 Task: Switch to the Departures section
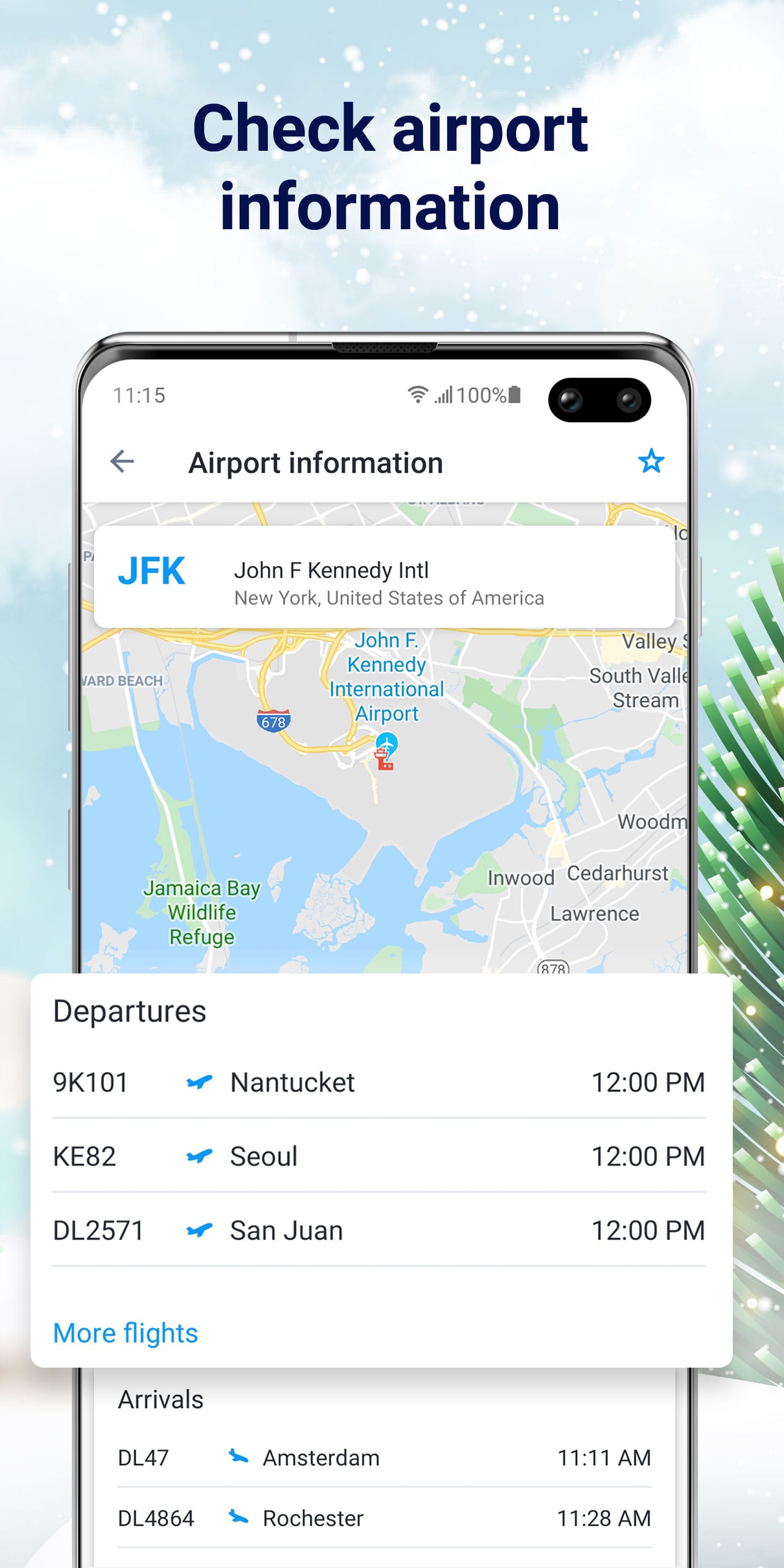129,1010
